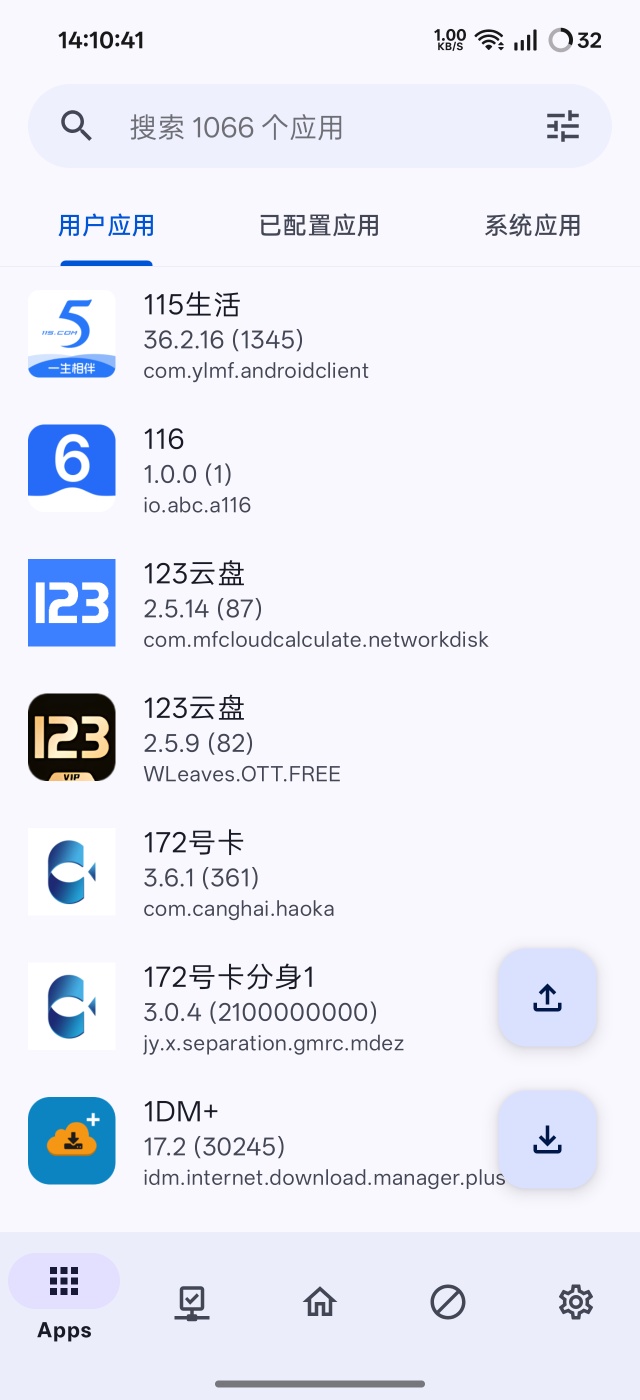
Task: Open the filter options icon
Action: 563,126
